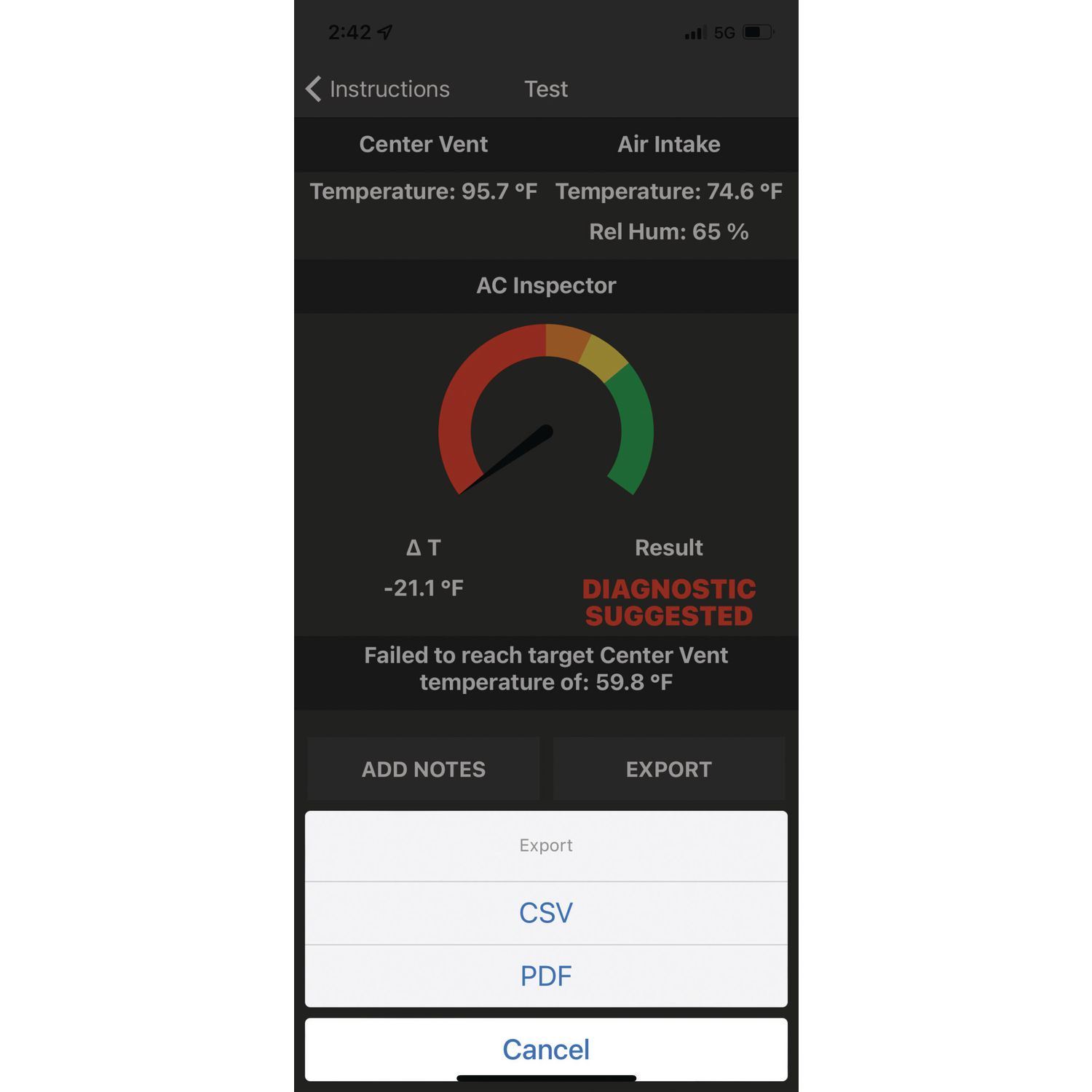The image size is (1092, 1092).
Task: Export the test as CSV
Action: tap(545, 913)
